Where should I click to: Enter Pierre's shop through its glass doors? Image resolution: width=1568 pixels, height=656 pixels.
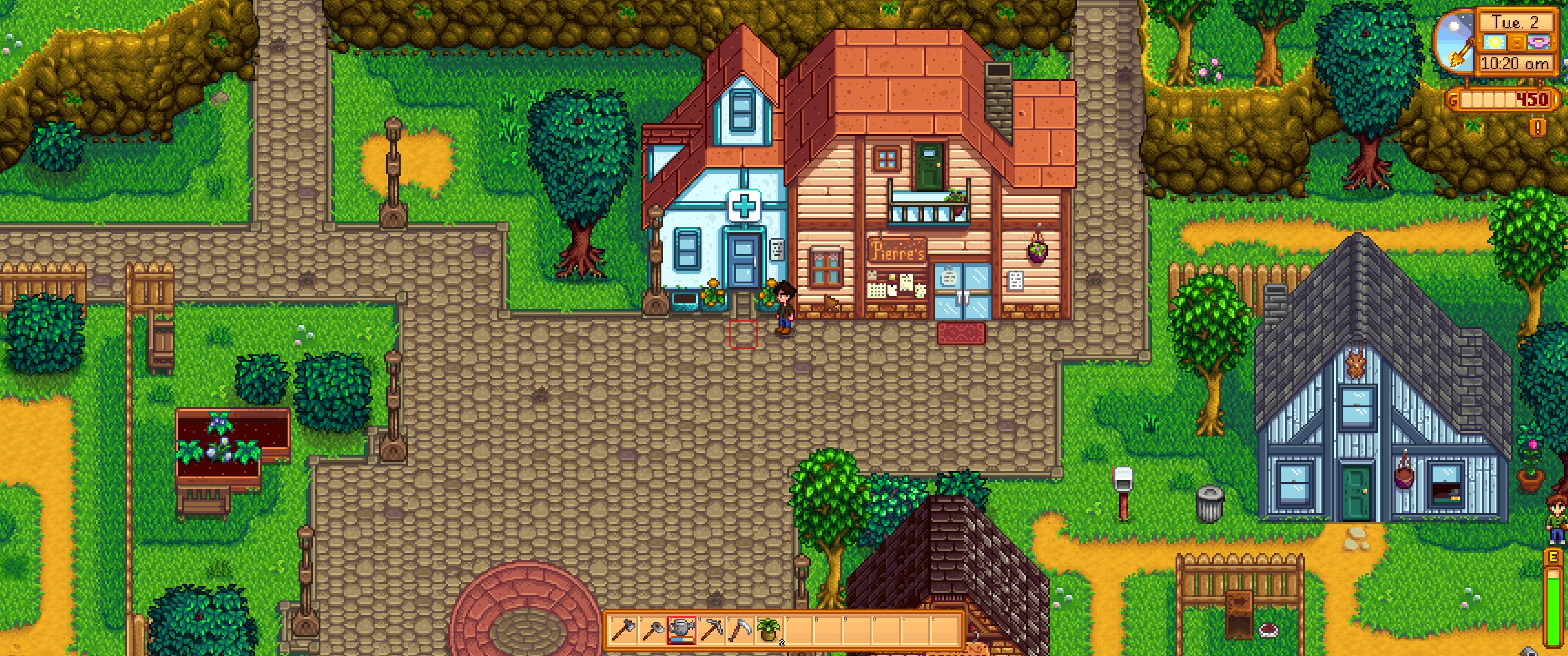(962, 293)
